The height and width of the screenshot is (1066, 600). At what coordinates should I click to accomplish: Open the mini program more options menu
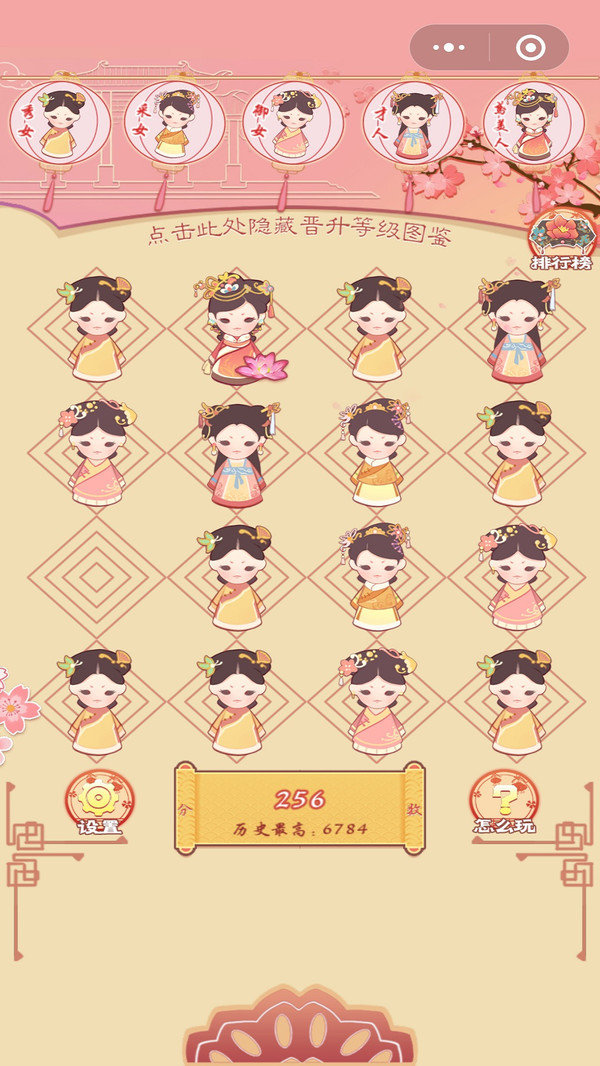tap(450, 47)
